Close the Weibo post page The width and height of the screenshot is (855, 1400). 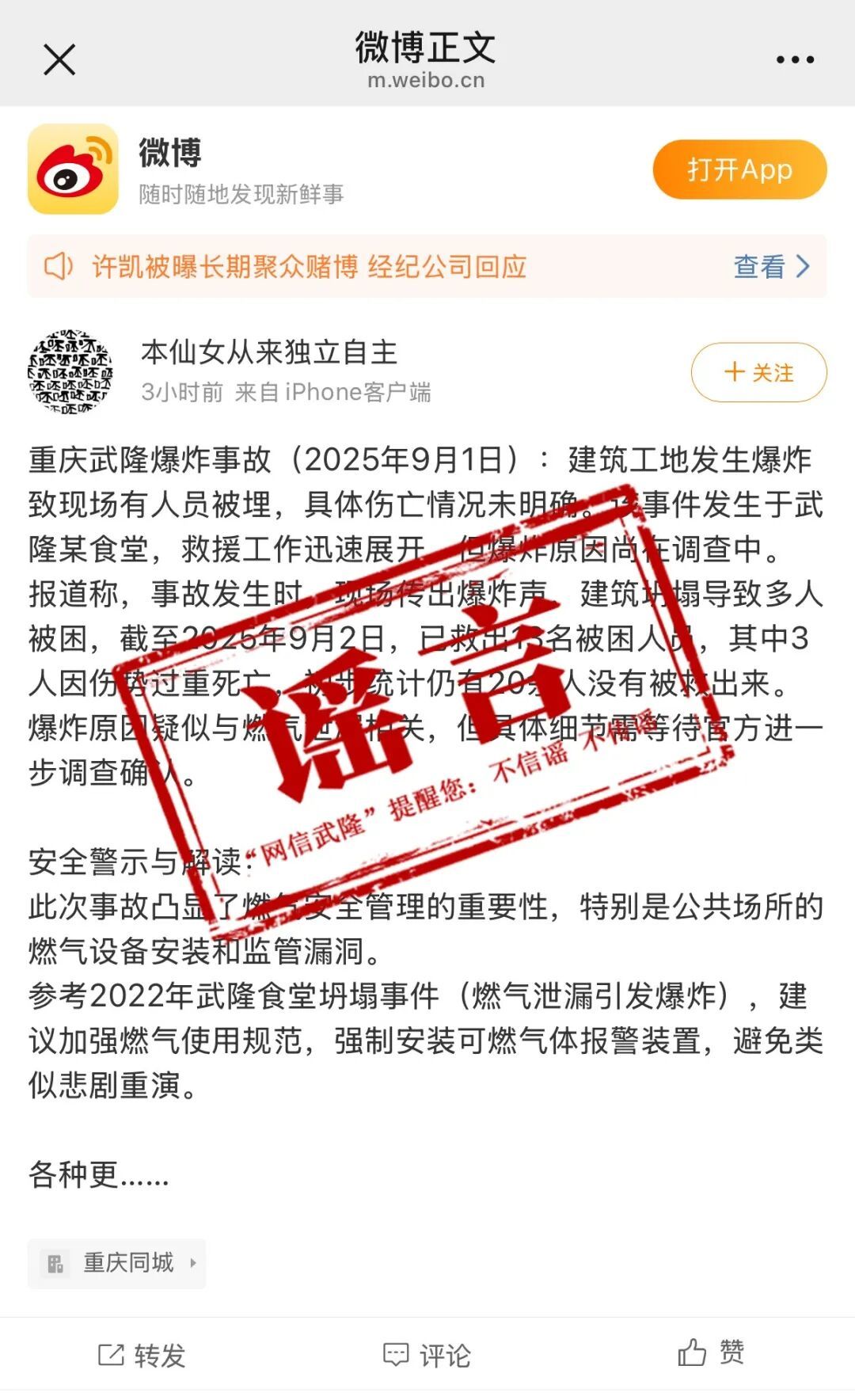pos(59,59)
